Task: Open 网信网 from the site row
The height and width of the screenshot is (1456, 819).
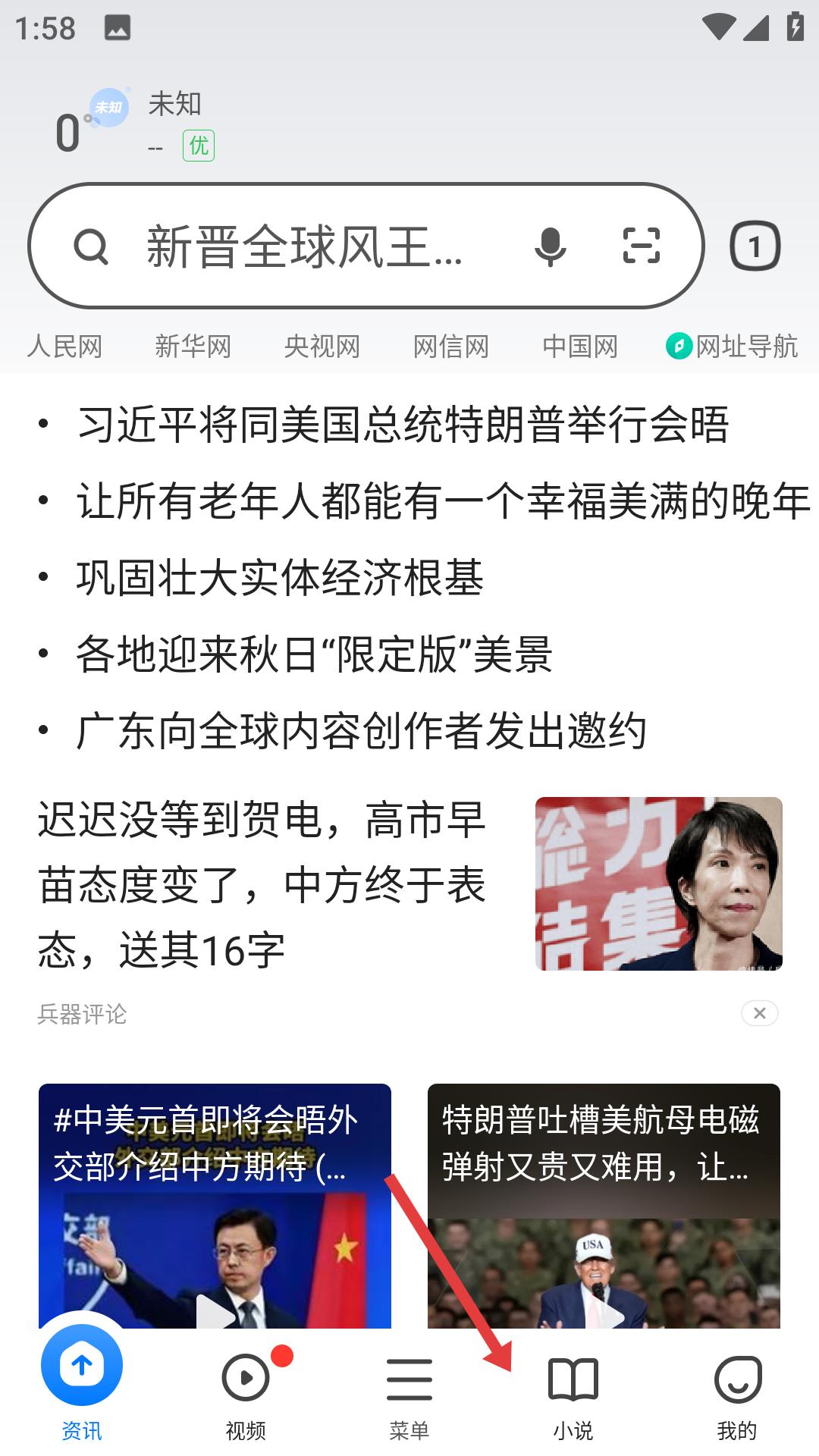Action: [450, 347]
